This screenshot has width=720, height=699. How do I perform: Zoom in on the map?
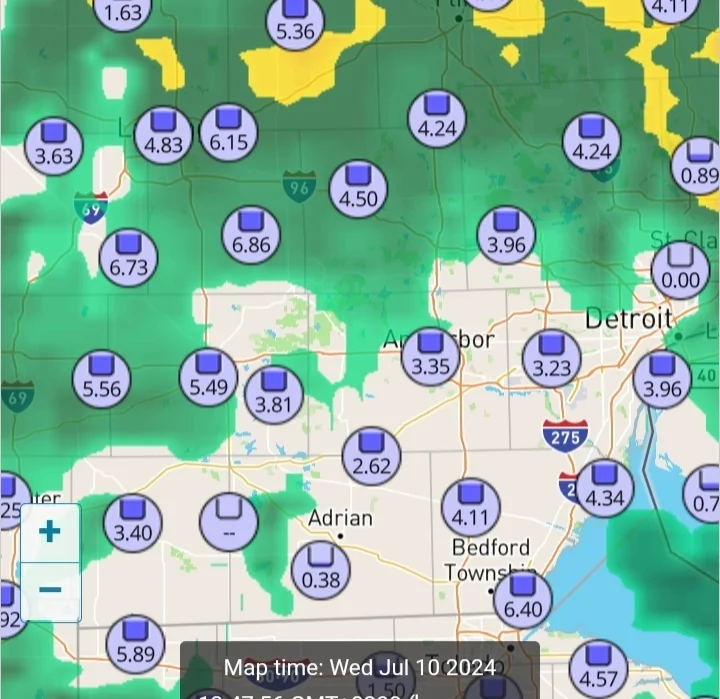(x=49, y=531)
